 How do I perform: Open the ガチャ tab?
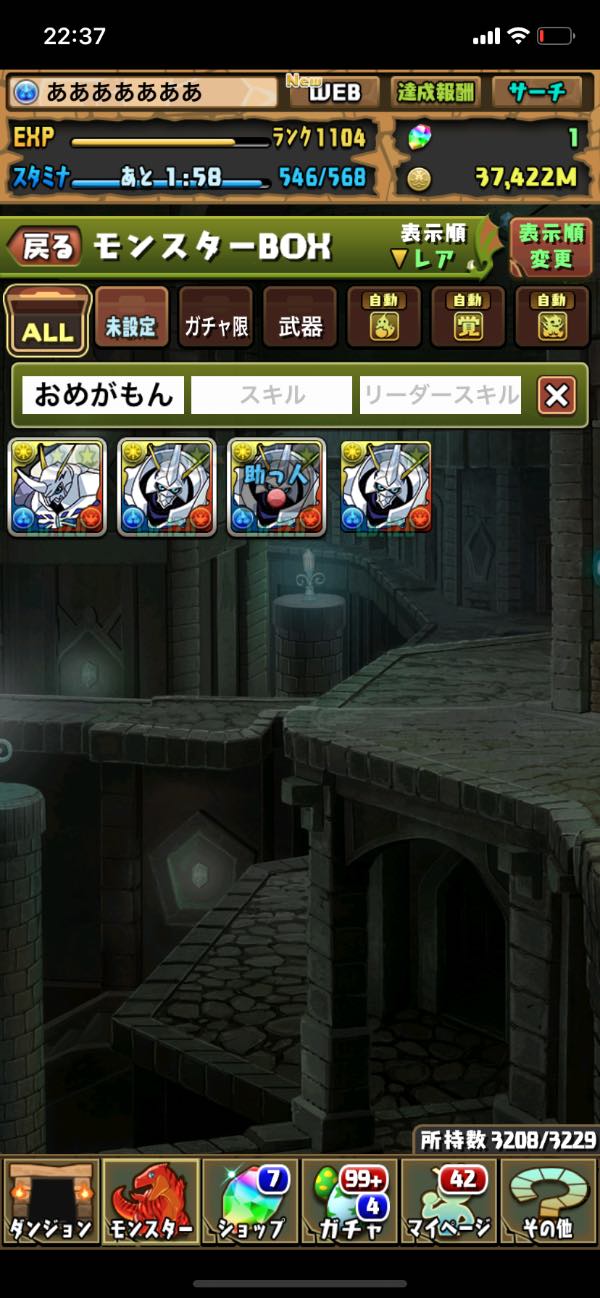click(349, 1213)
